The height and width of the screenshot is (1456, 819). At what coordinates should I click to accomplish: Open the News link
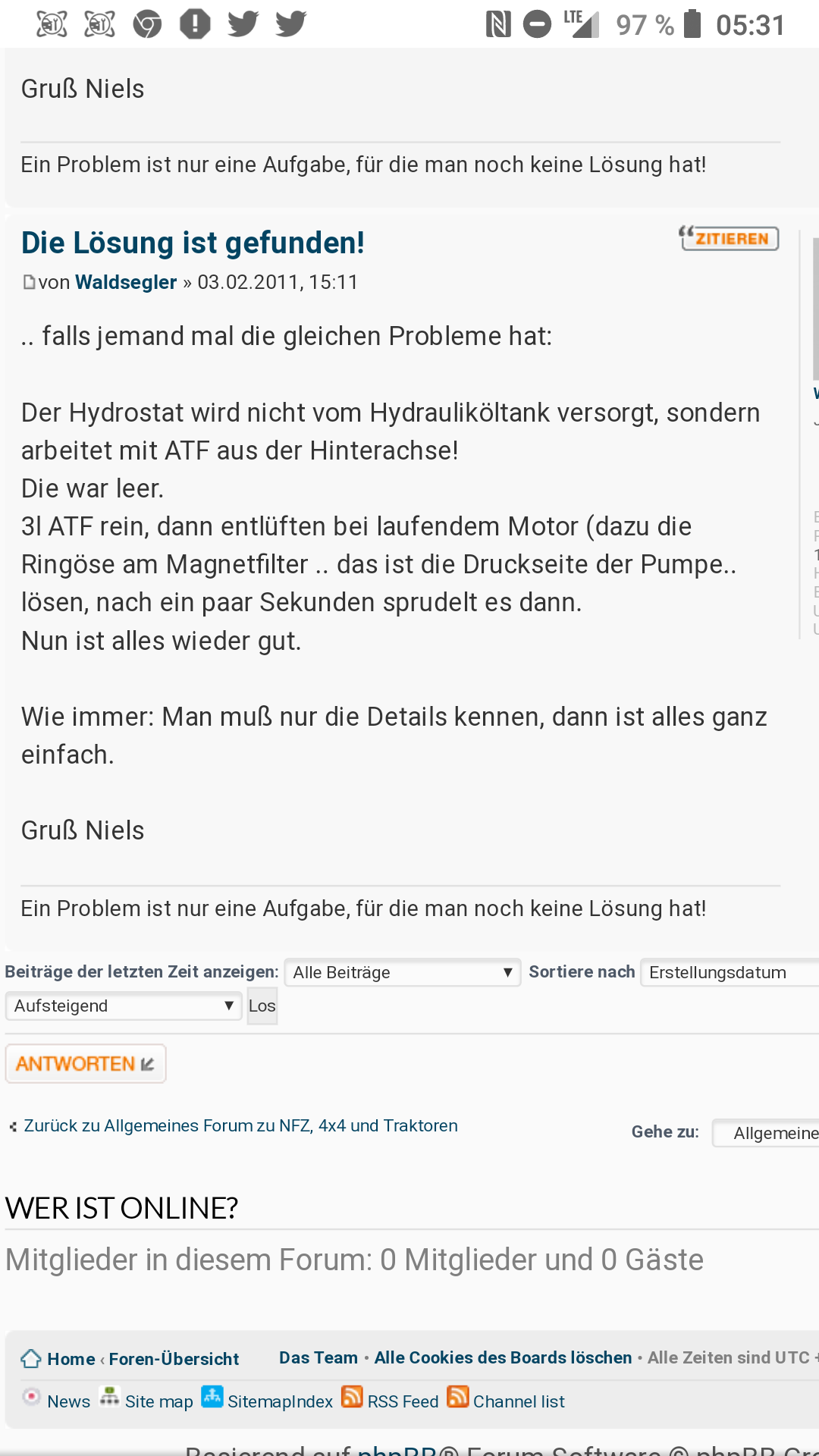tap(68, 1401)
